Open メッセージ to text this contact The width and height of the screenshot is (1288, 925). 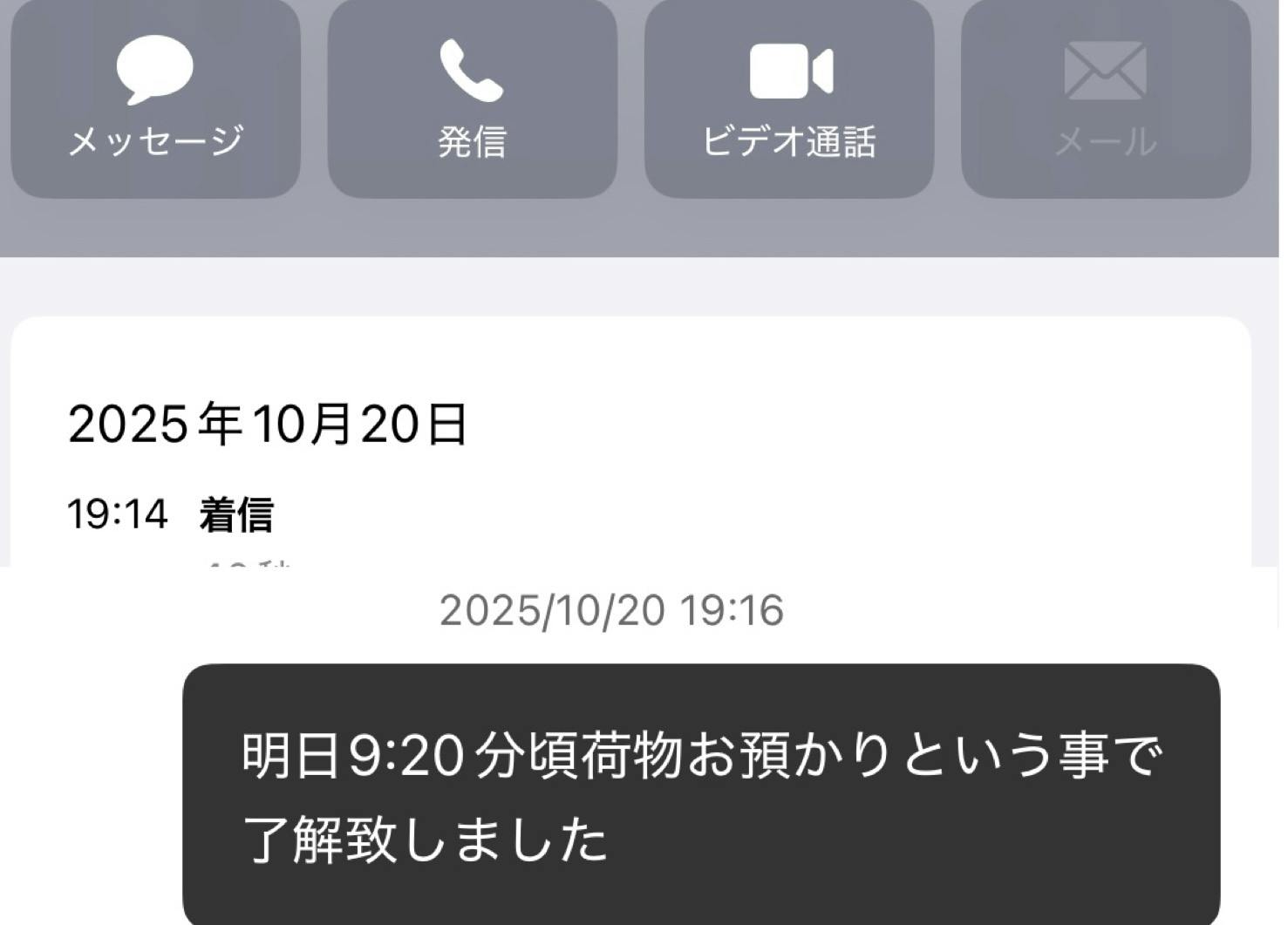(155, 98)
